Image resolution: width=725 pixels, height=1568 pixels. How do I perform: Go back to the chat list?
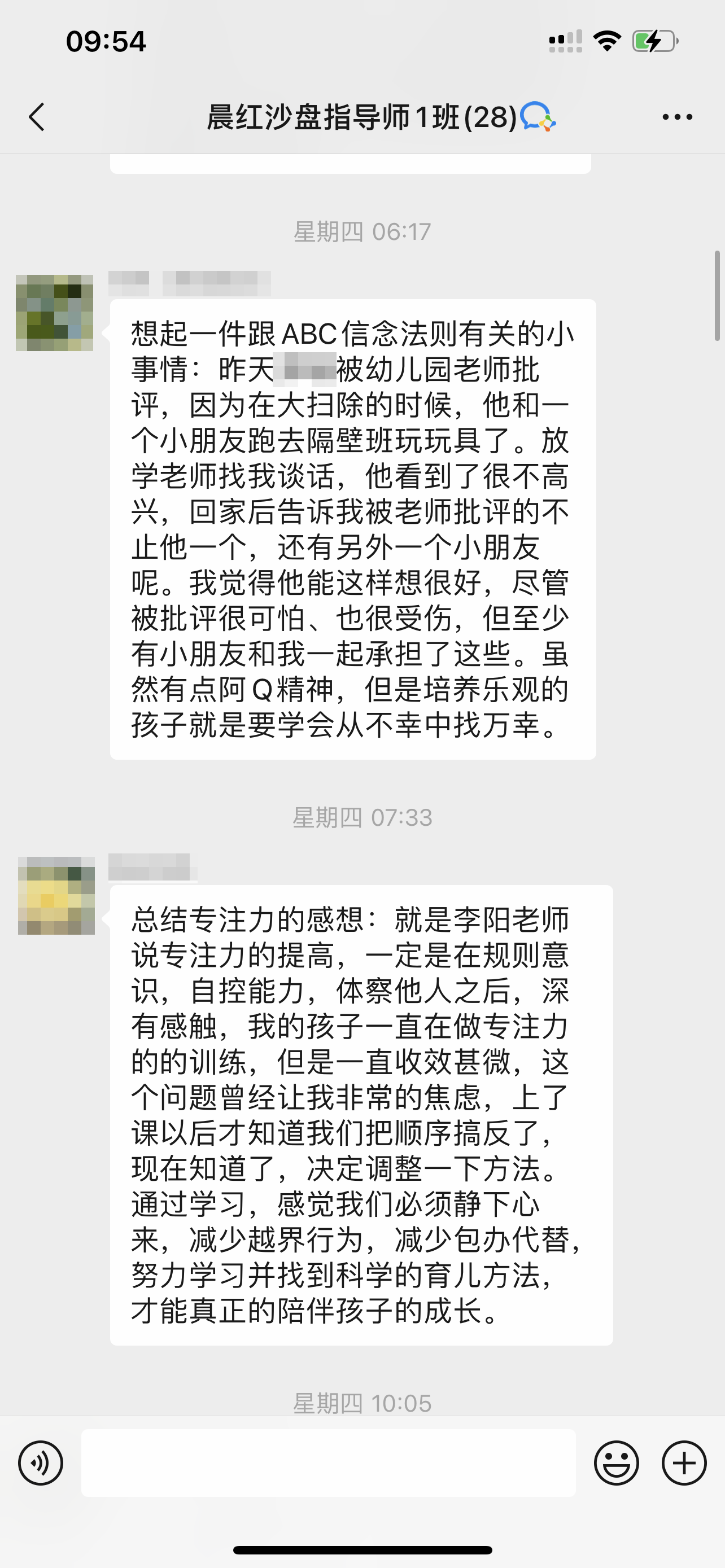click(37, 117)
